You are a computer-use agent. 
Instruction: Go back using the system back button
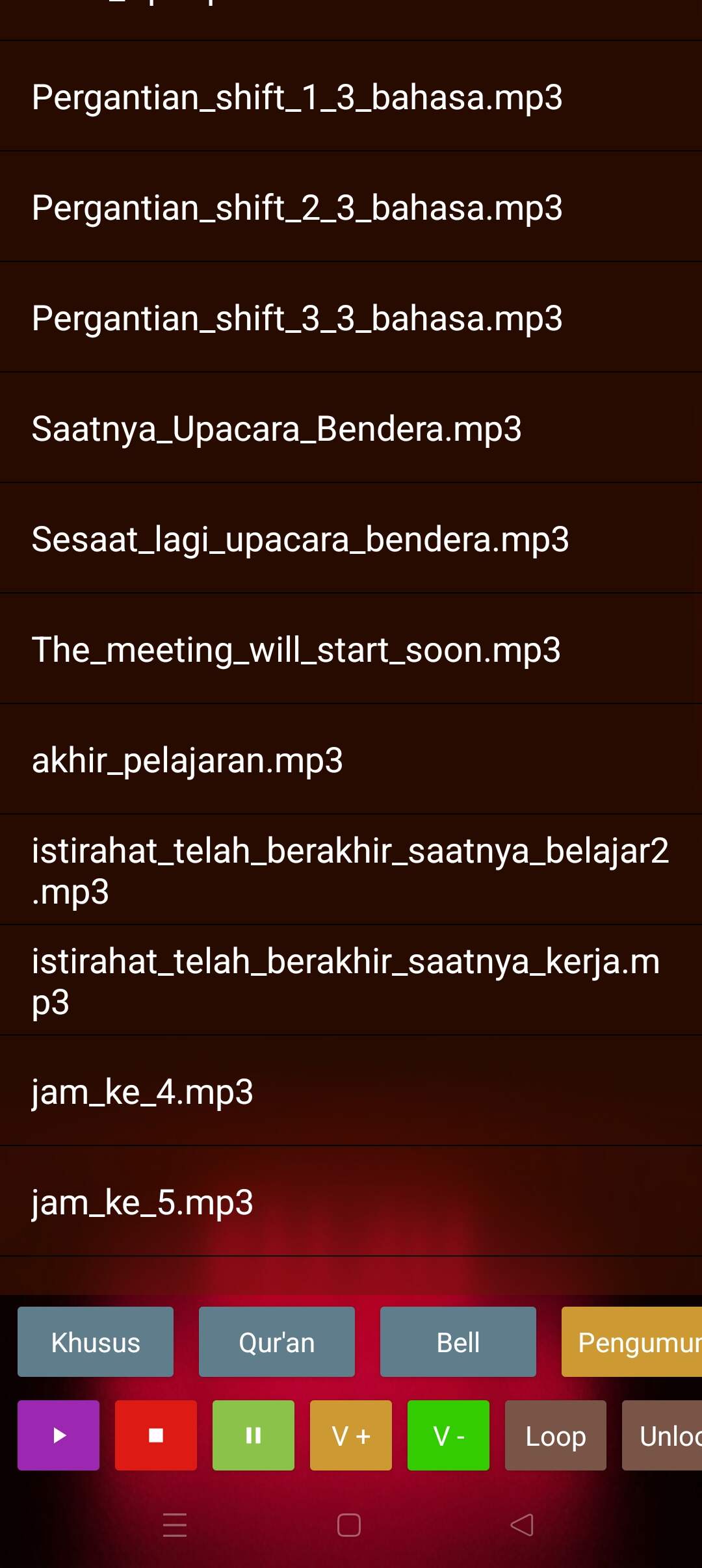[522, 1524]
